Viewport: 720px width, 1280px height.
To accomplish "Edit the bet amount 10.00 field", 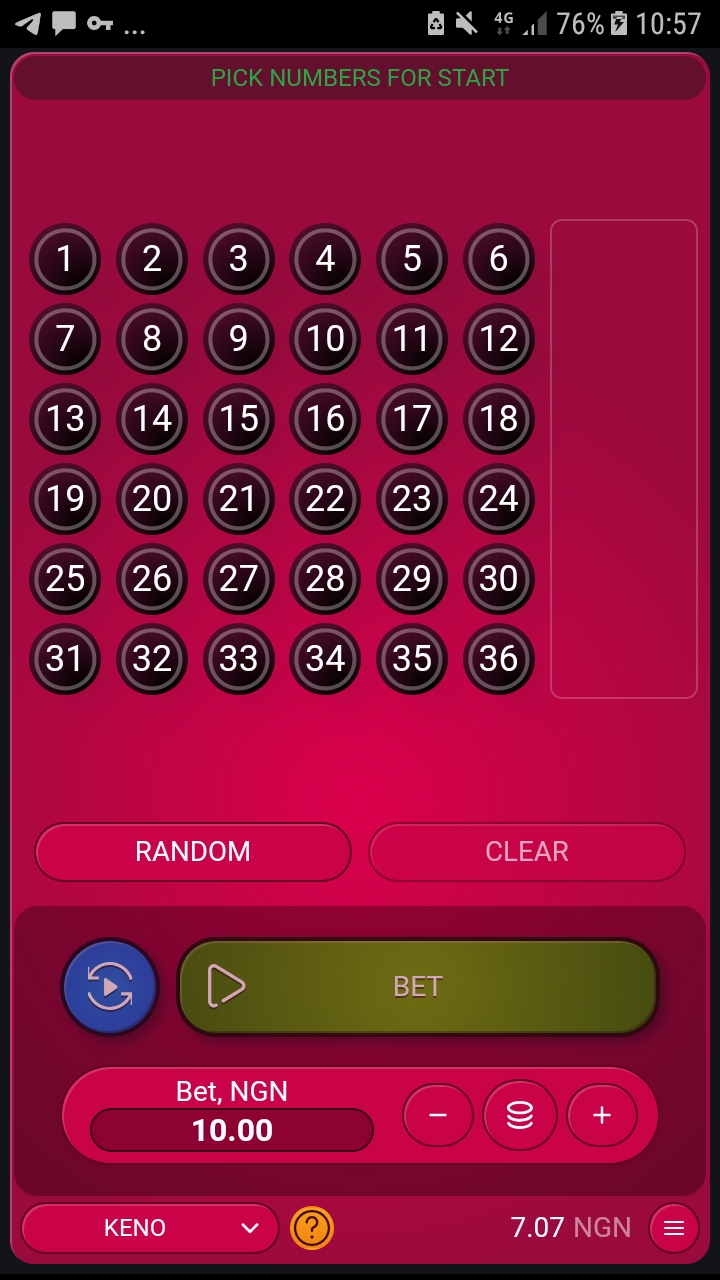I will pos(232,1130).
